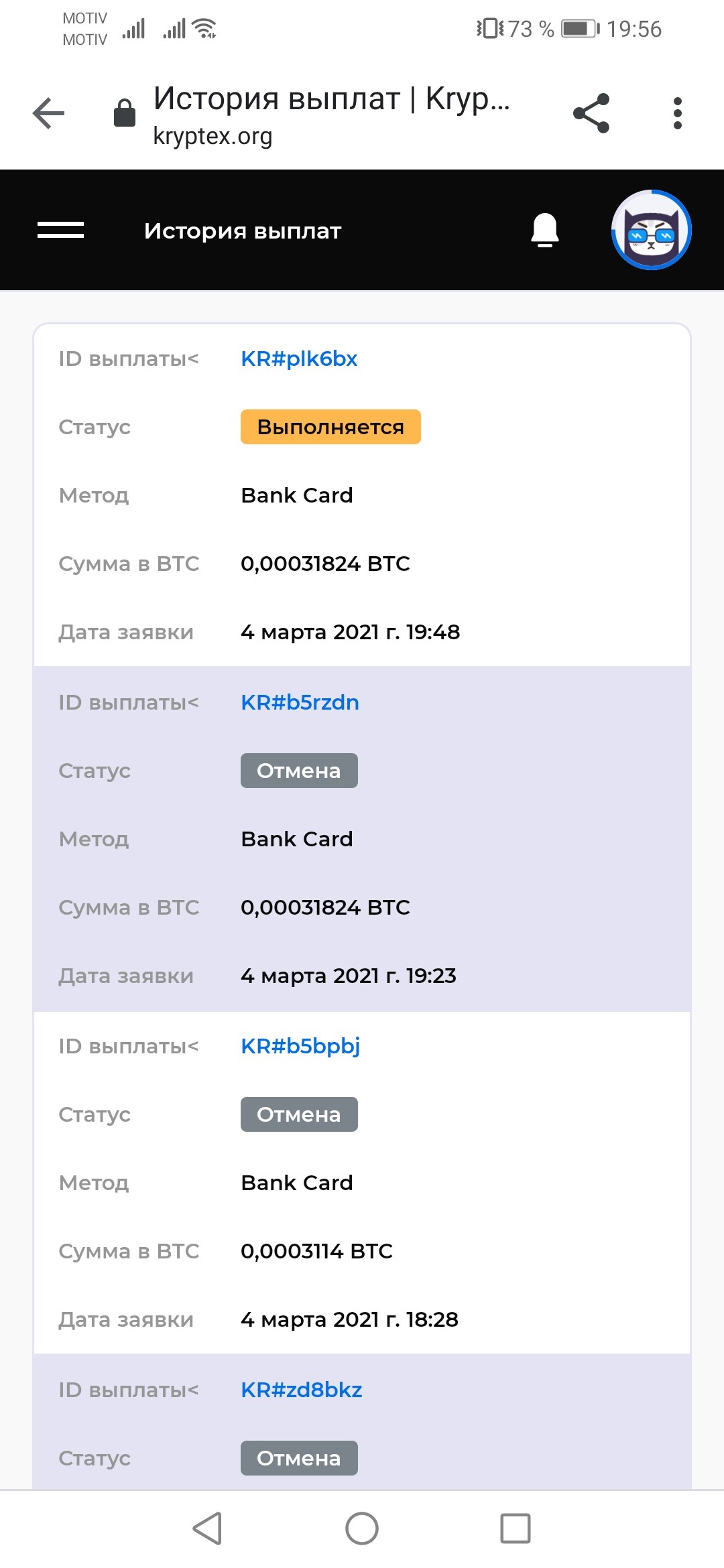Tap the kryptex.org address bar

click(x=332, y=115)
